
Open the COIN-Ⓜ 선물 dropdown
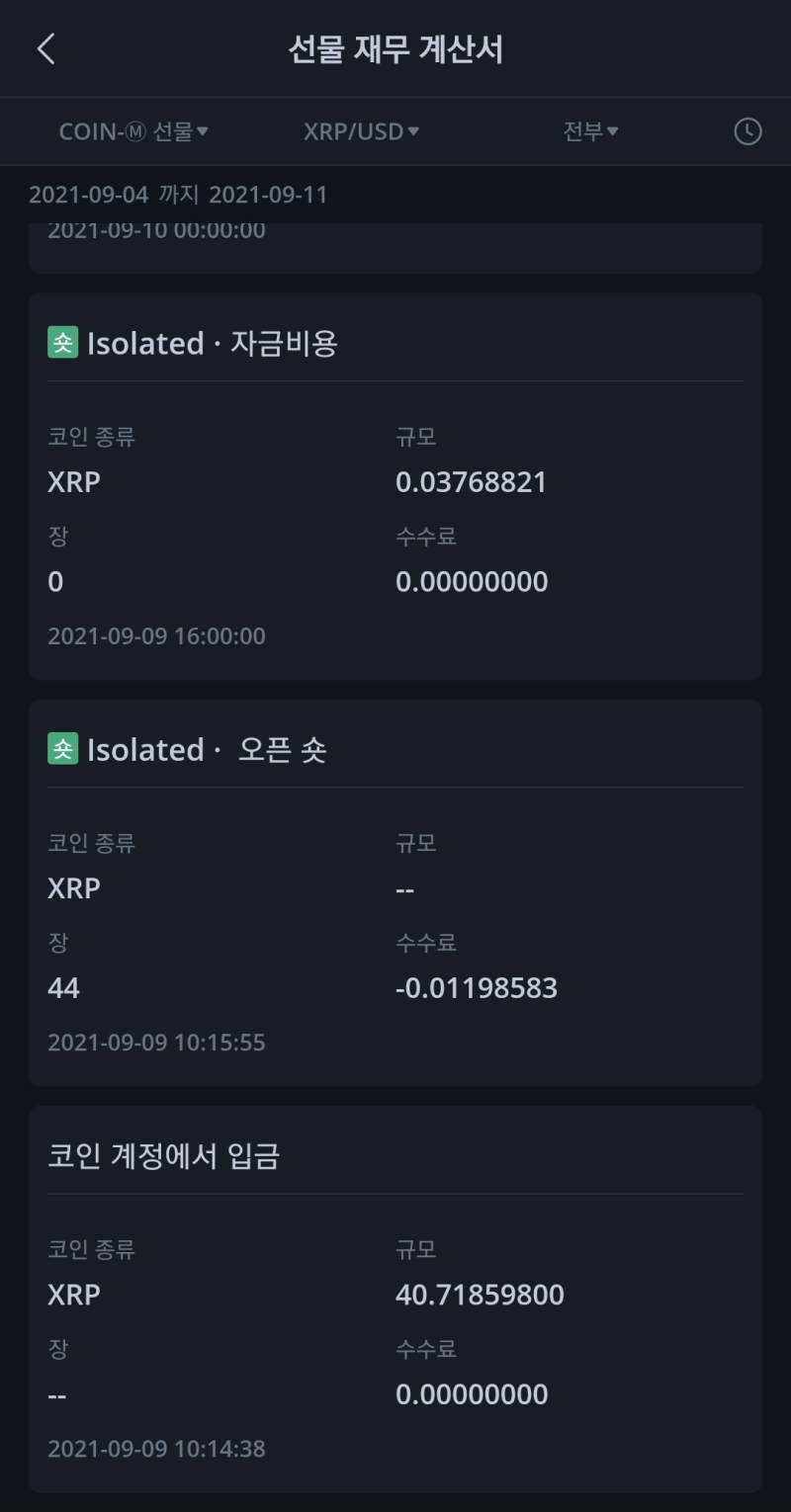click(133, 131)
